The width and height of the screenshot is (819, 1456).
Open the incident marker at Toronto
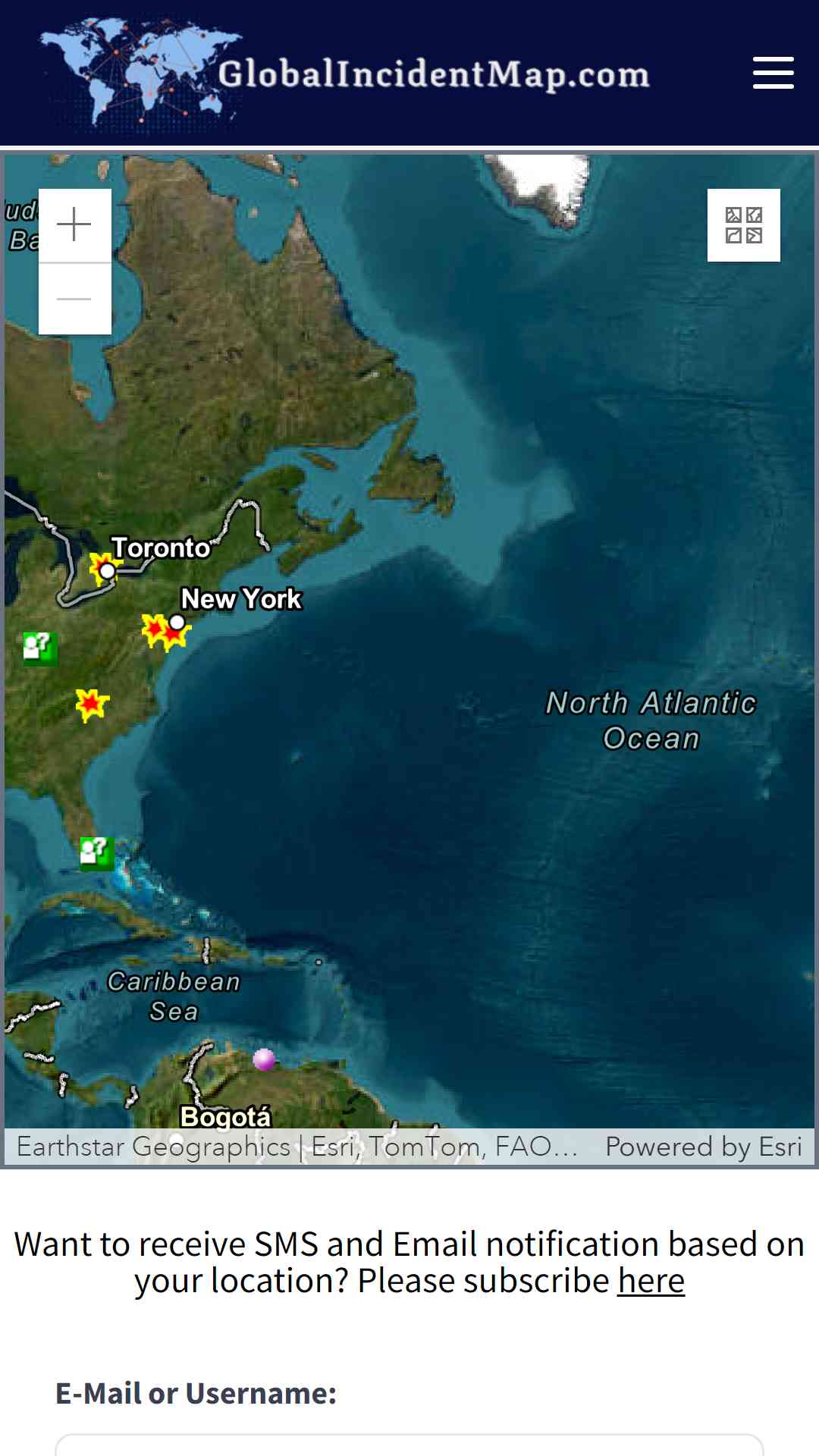coord(105,569)
